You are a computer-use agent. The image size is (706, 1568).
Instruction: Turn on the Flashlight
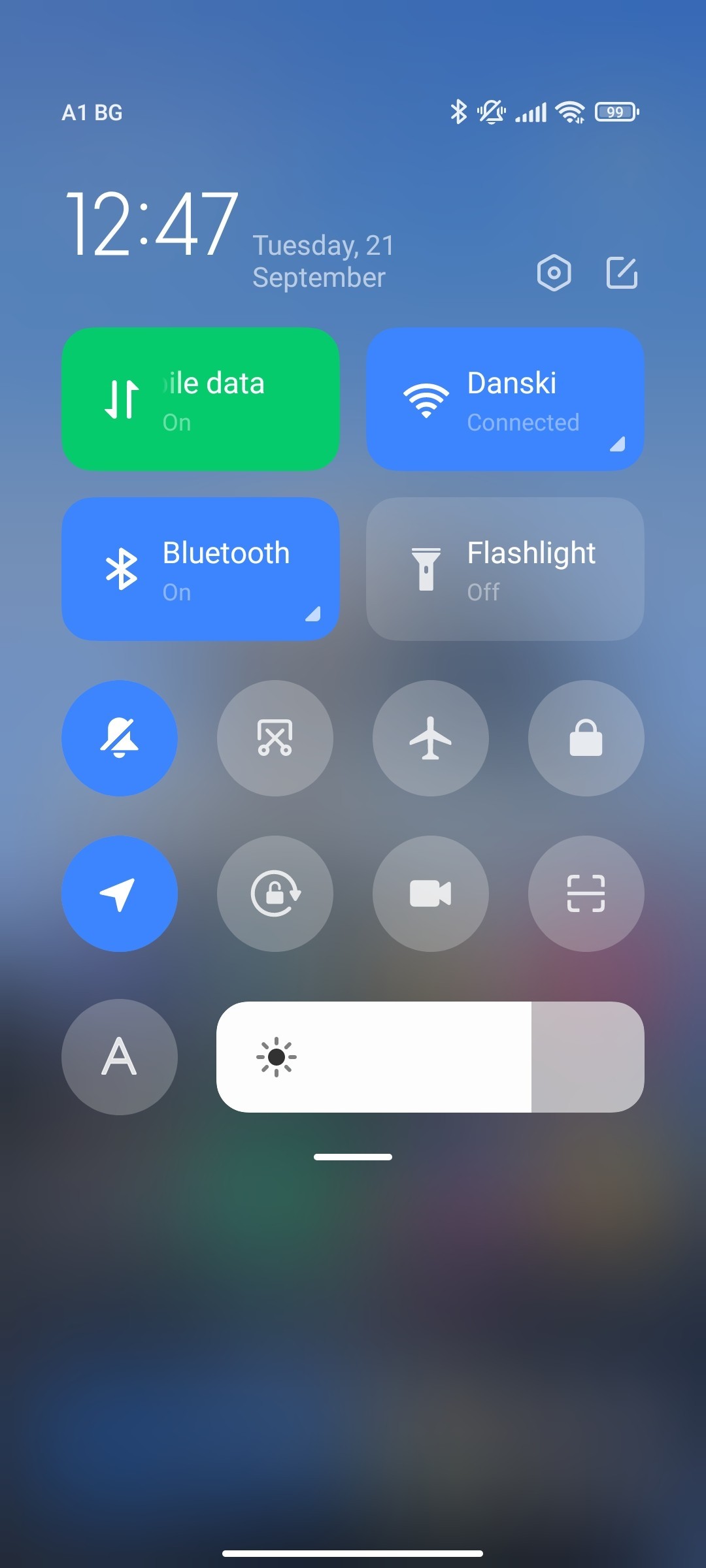pos(505,569)
